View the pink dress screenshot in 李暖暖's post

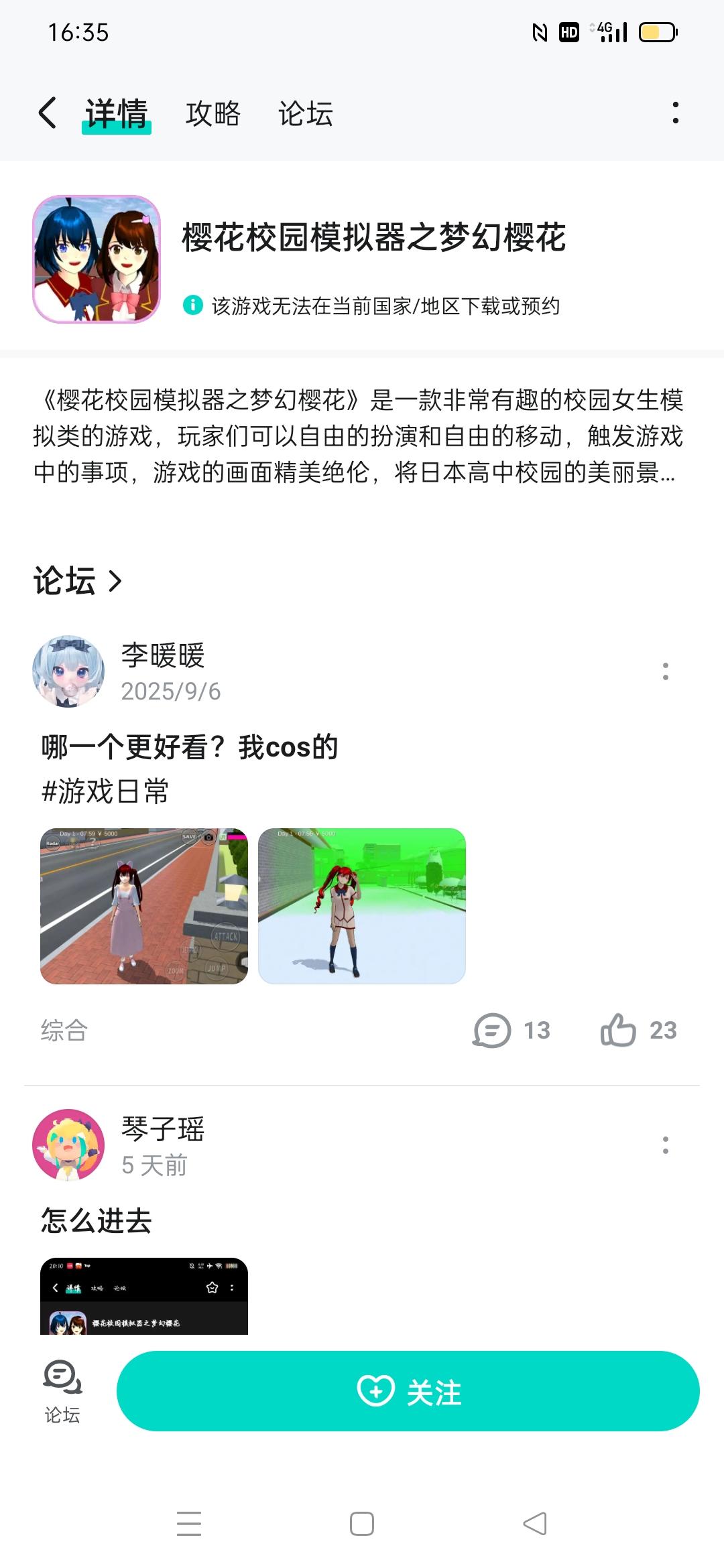coord(144,906)
